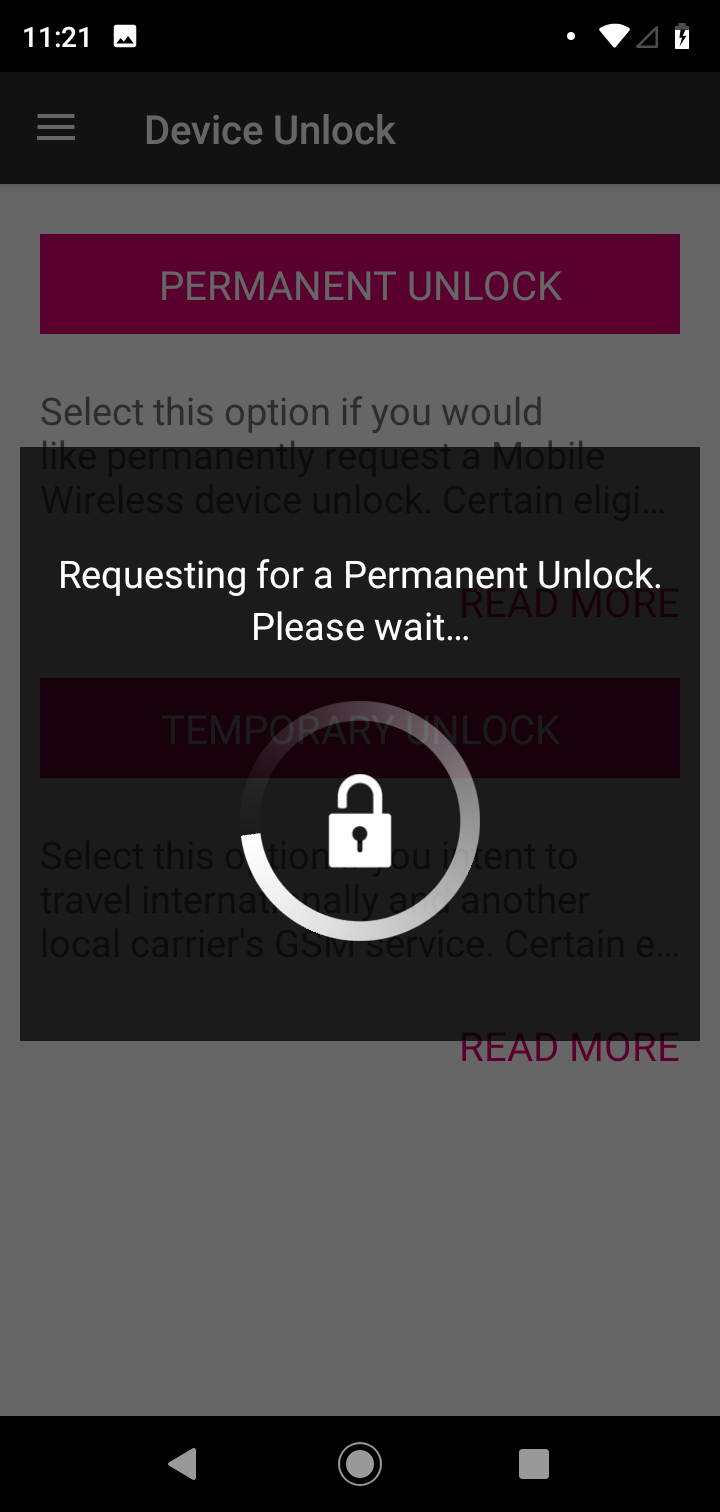The width and height of the screenshot is (720, 1512).
Task: Tap Read More under Temporary Unlock
Action: [569, 1047]
